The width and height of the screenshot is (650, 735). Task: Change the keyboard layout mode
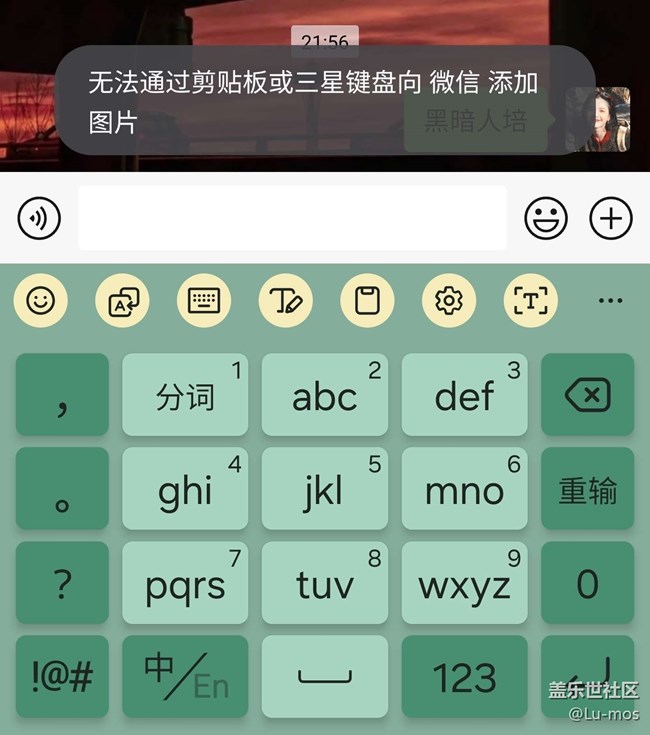[204, 300]
